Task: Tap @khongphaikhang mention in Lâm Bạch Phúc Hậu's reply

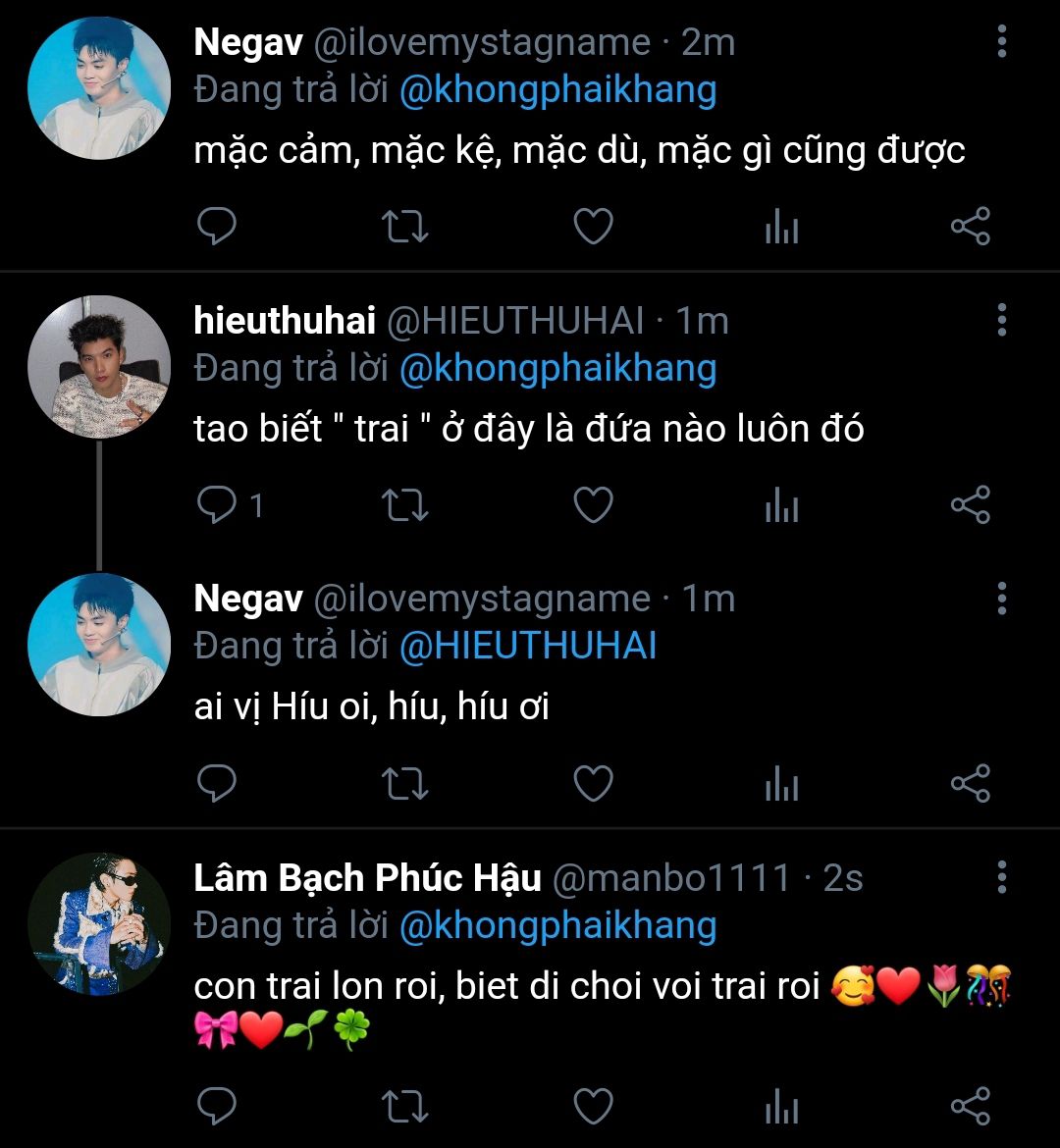Action: [x=557, y=924]
